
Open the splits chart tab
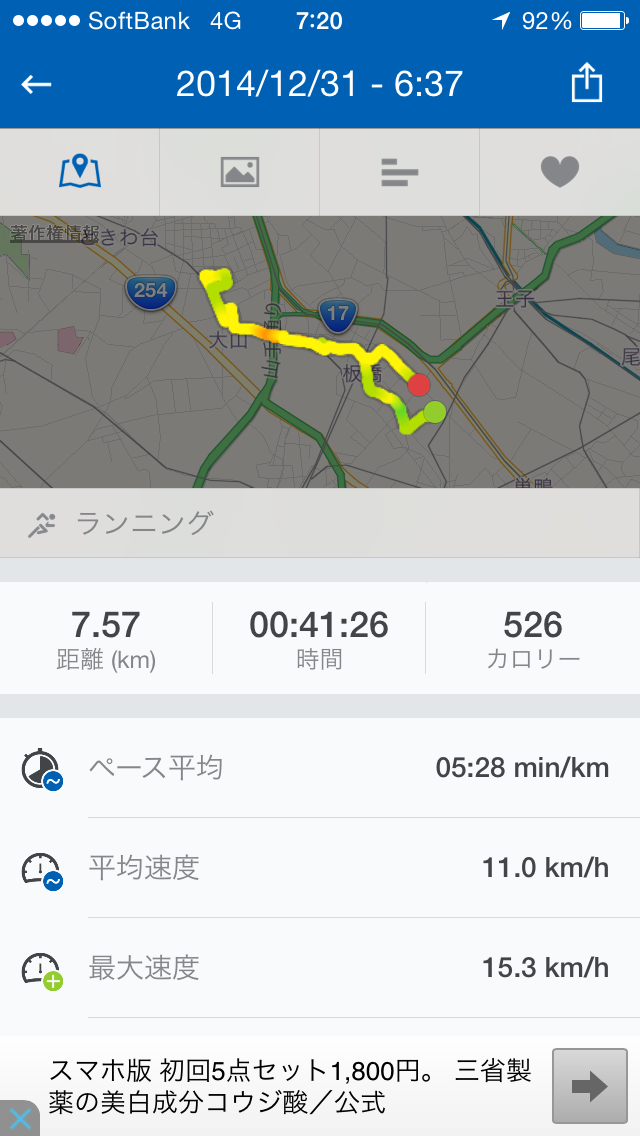(x=399, y=172)
